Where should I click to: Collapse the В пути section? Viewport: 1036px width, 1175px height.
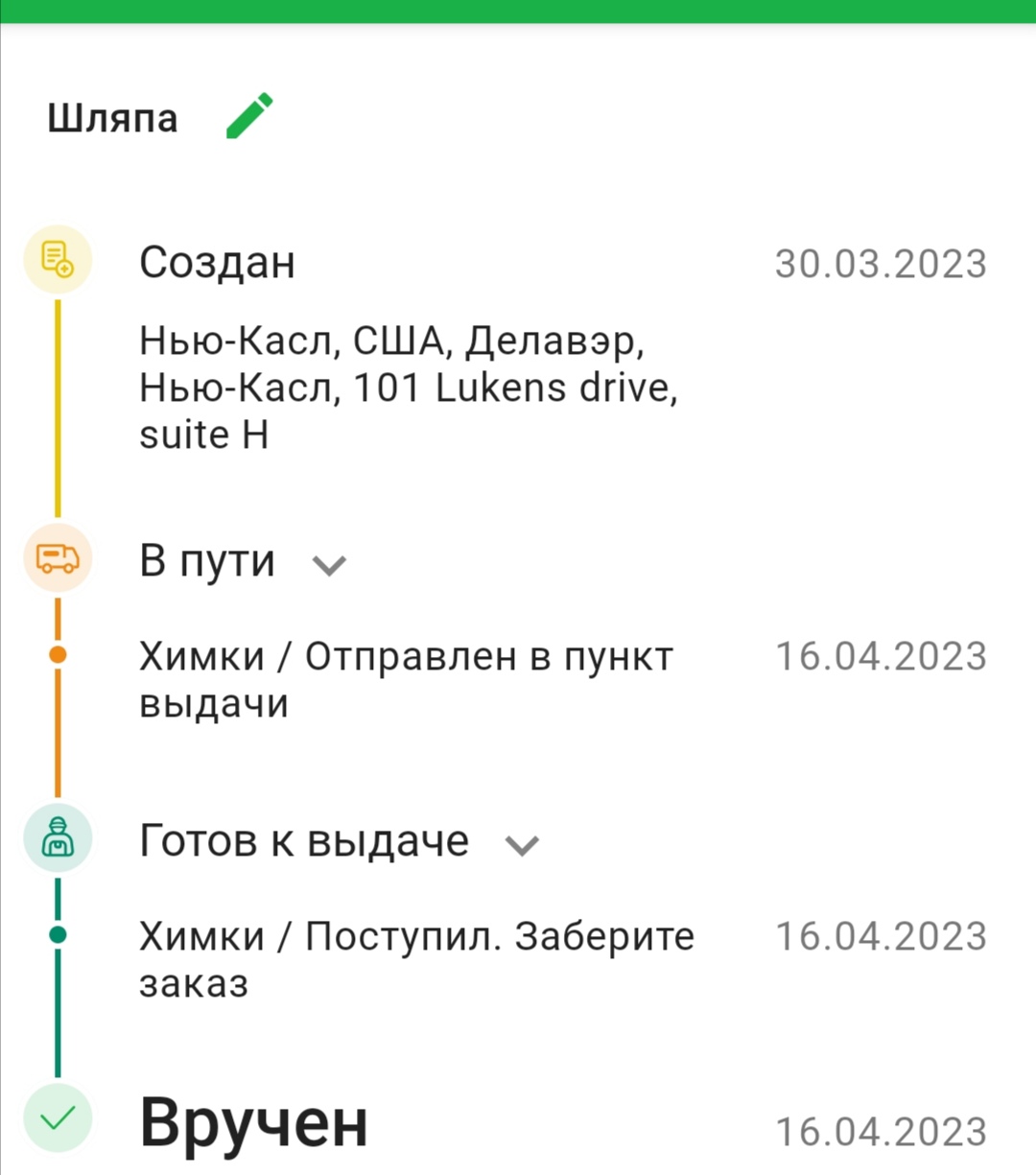[x=329, y=565]
